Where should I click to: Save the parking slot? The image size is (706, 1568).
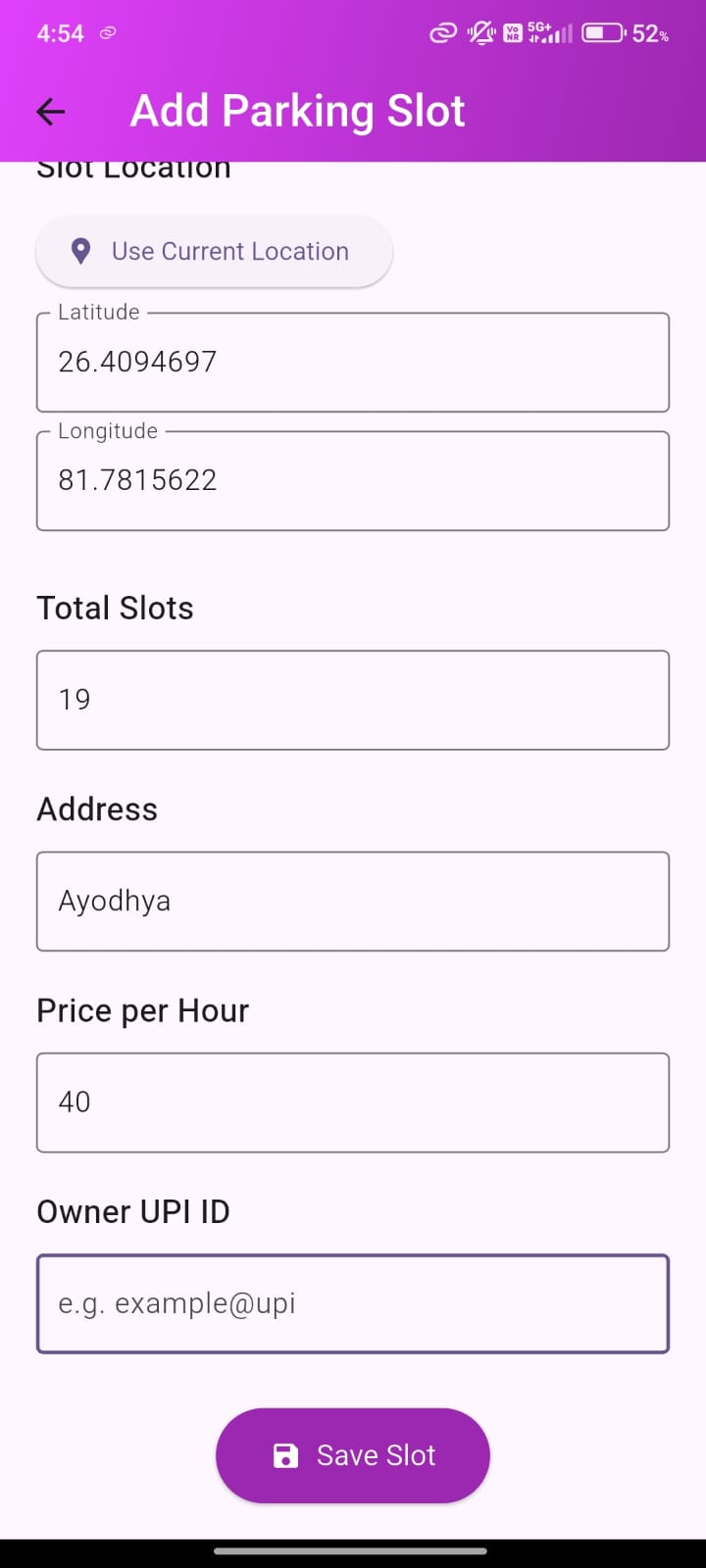(353, 1455)
